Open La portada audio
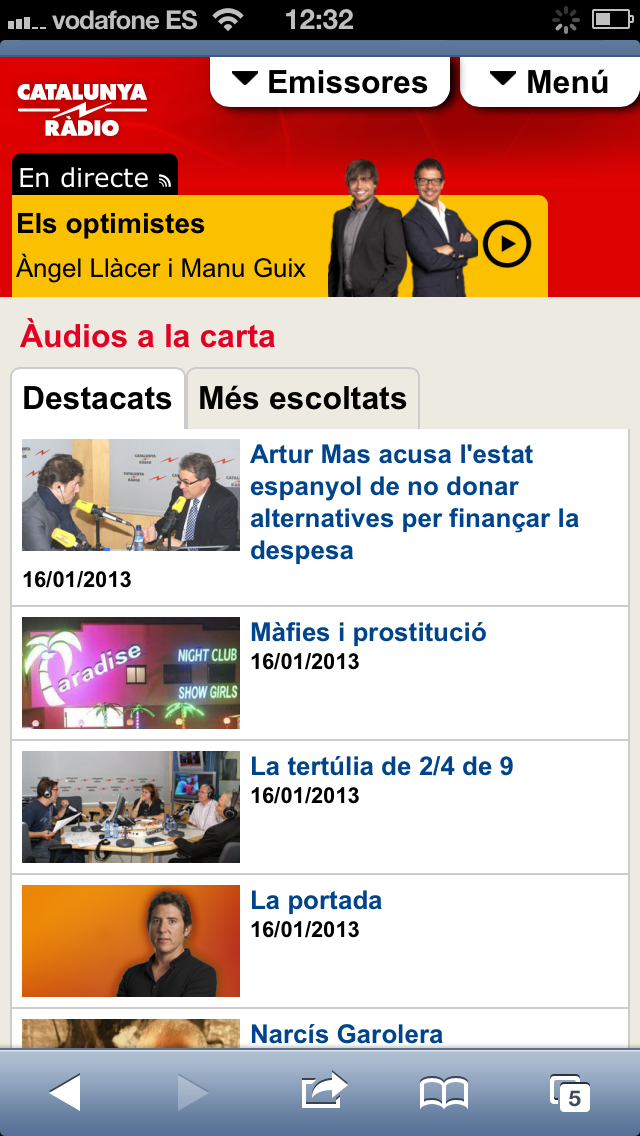This screenshot has height=1136, width=640. tap(316, 901)
